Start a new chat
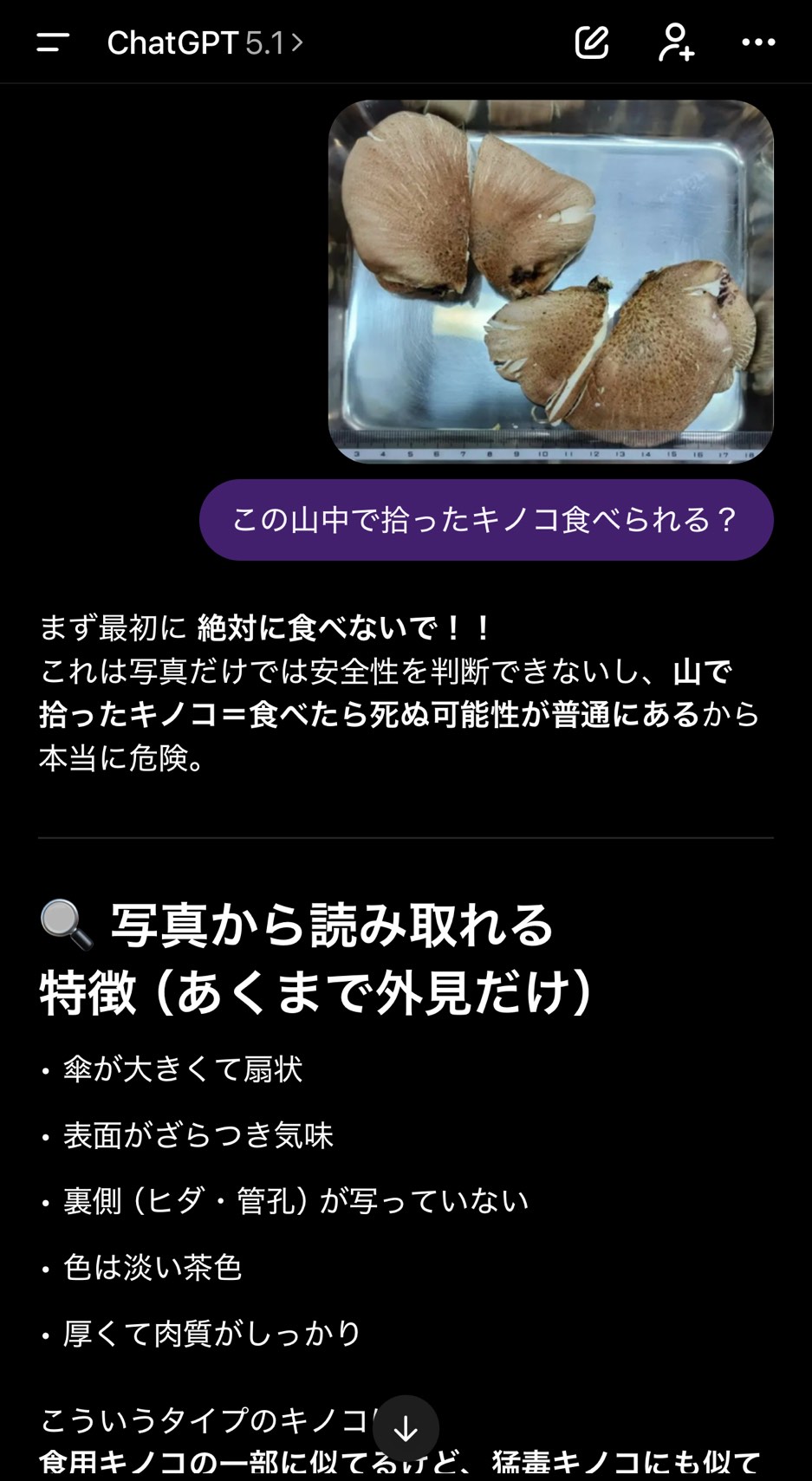The height and width of the screenshot is (1481, 812). (592, 42)
